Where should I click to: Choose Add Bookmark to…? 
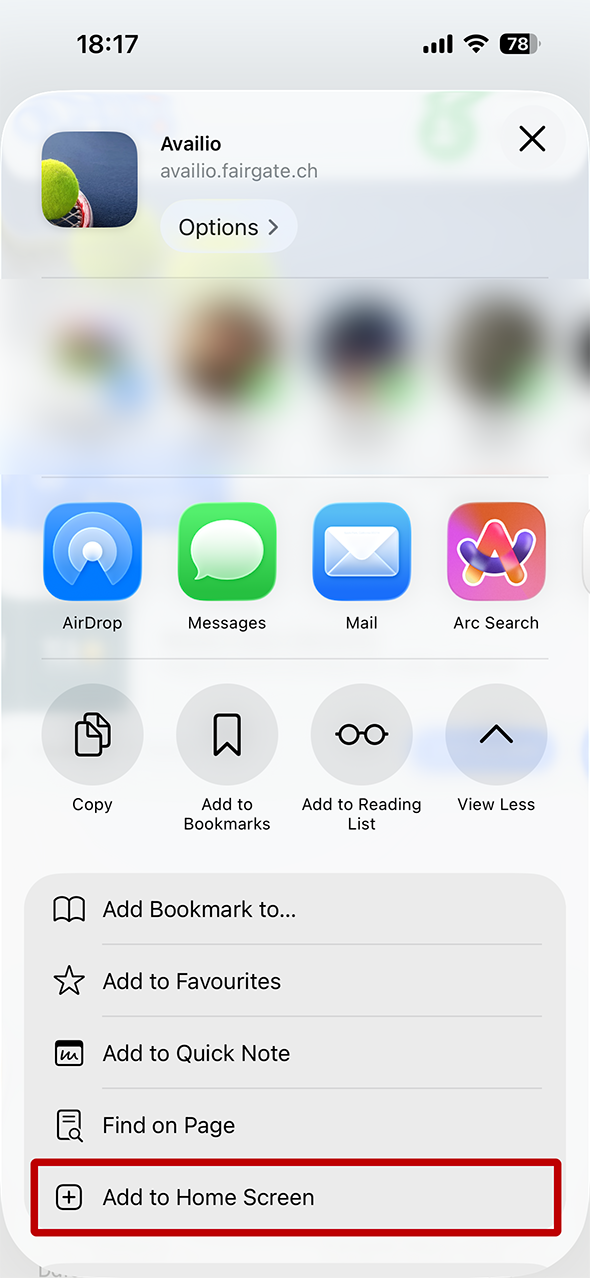pos(295,909)
